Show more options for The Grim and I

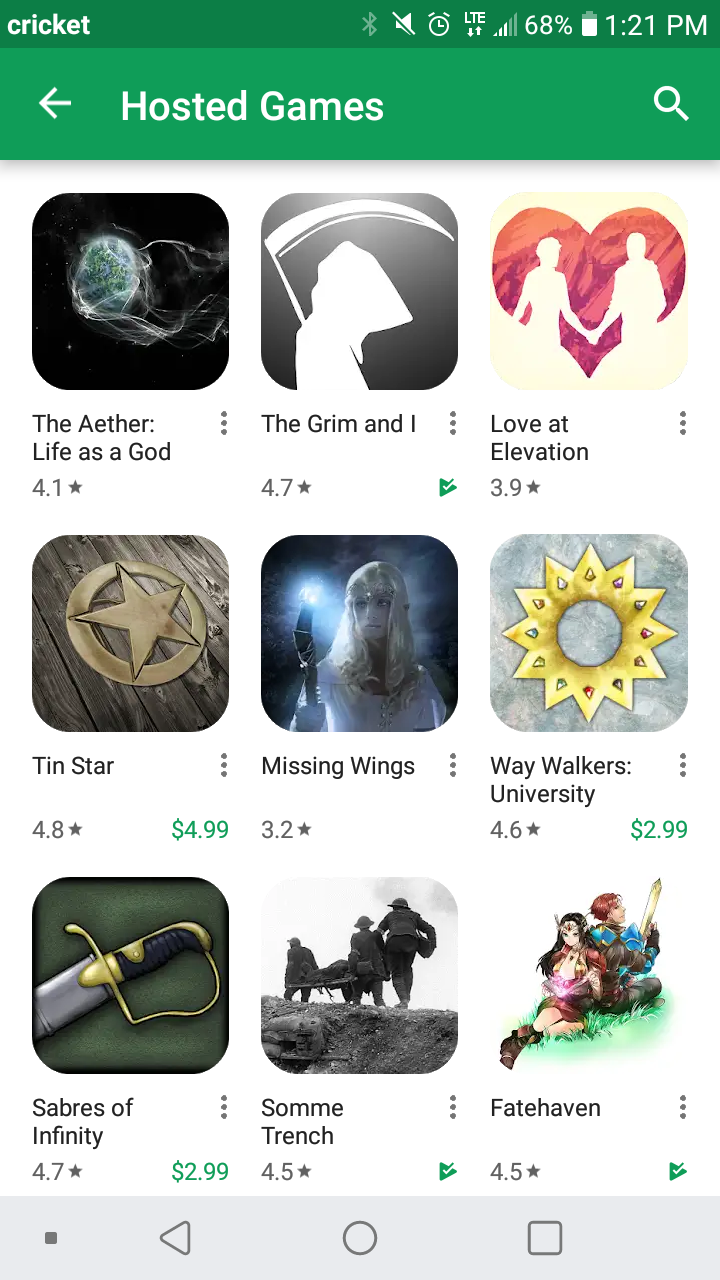click(453, 424)
